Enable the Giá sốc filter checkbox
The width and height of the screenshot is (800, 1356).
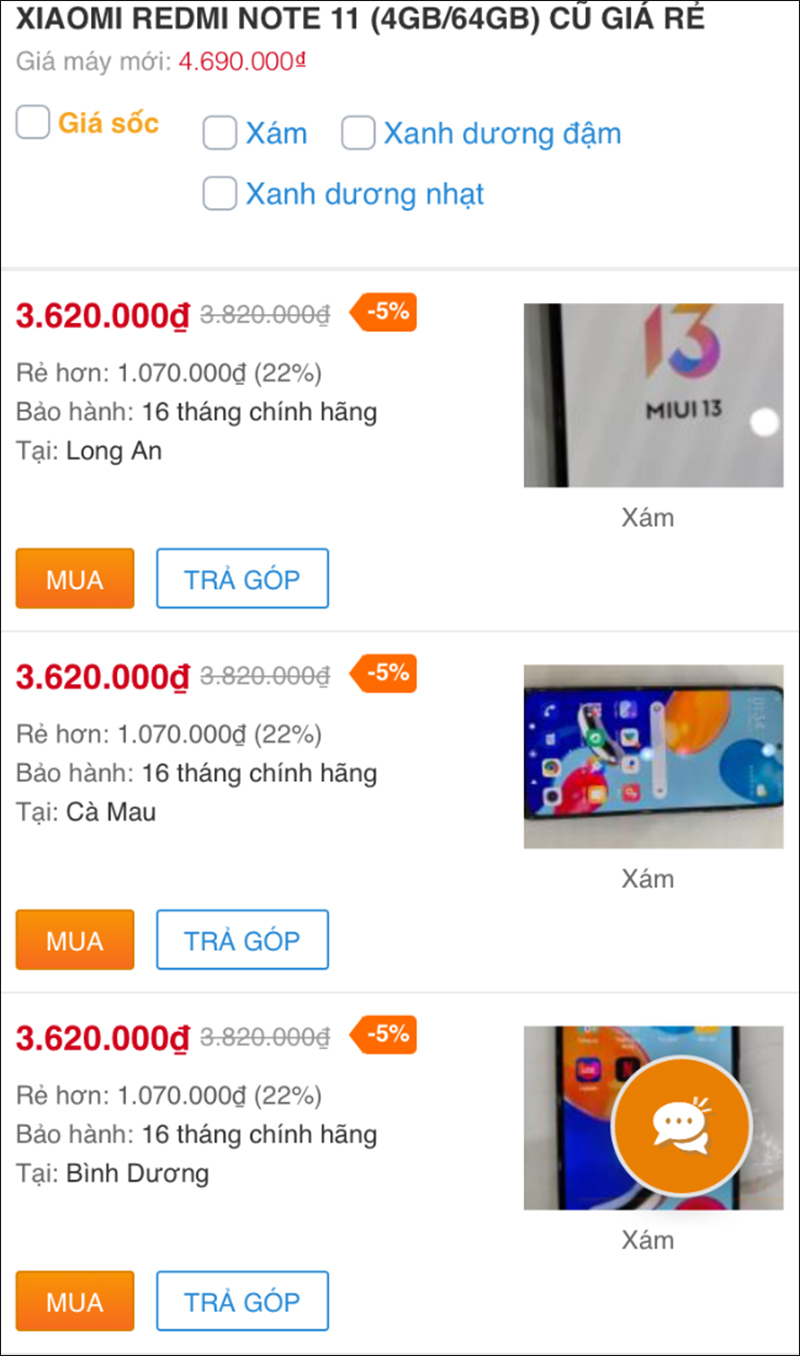pyautogui.click(x=33, y=122)
